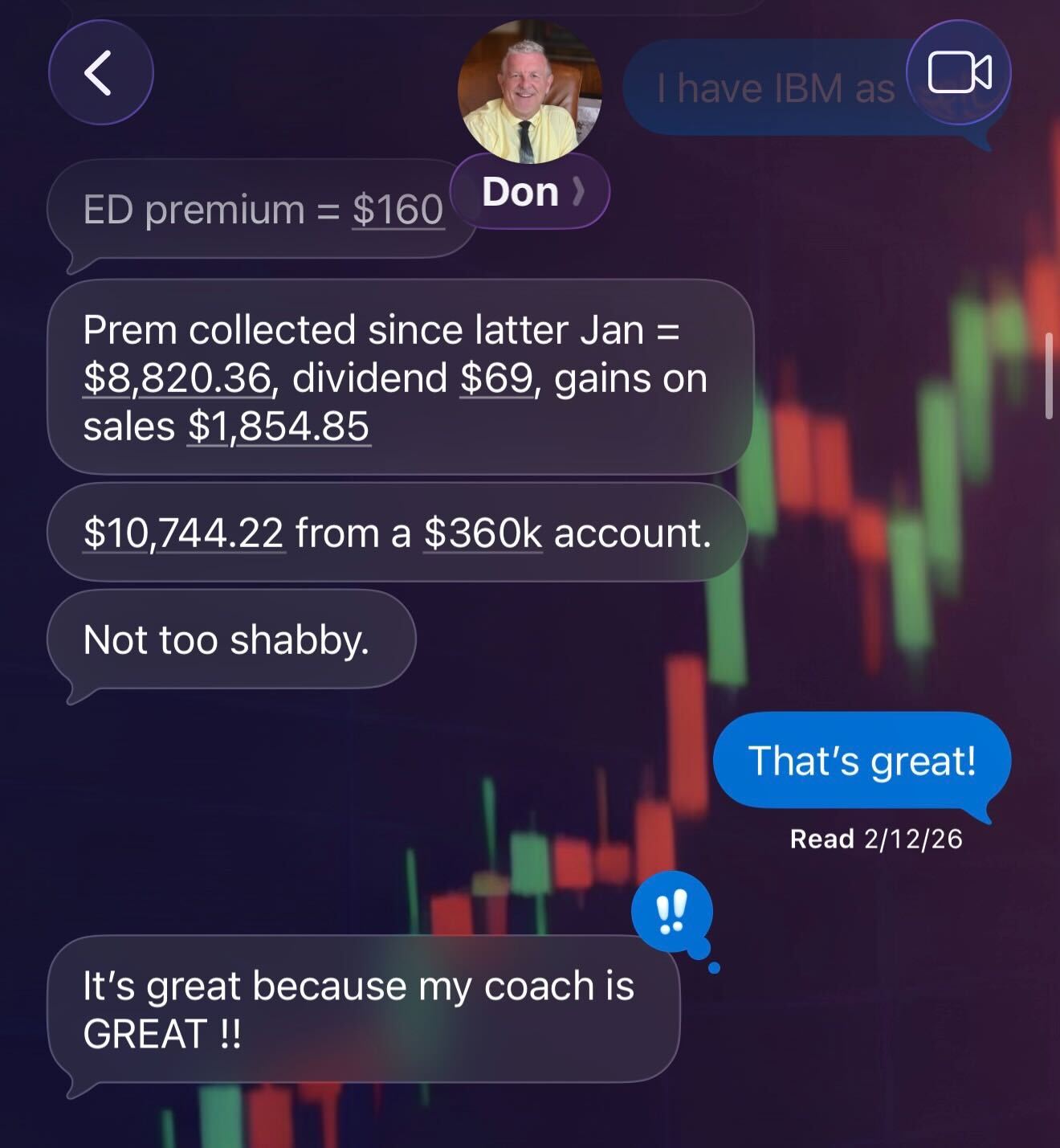Viewport: 1060px width, 1148px height.
Task: Start a FaceTime video call
Action: [x=959, y=72]
